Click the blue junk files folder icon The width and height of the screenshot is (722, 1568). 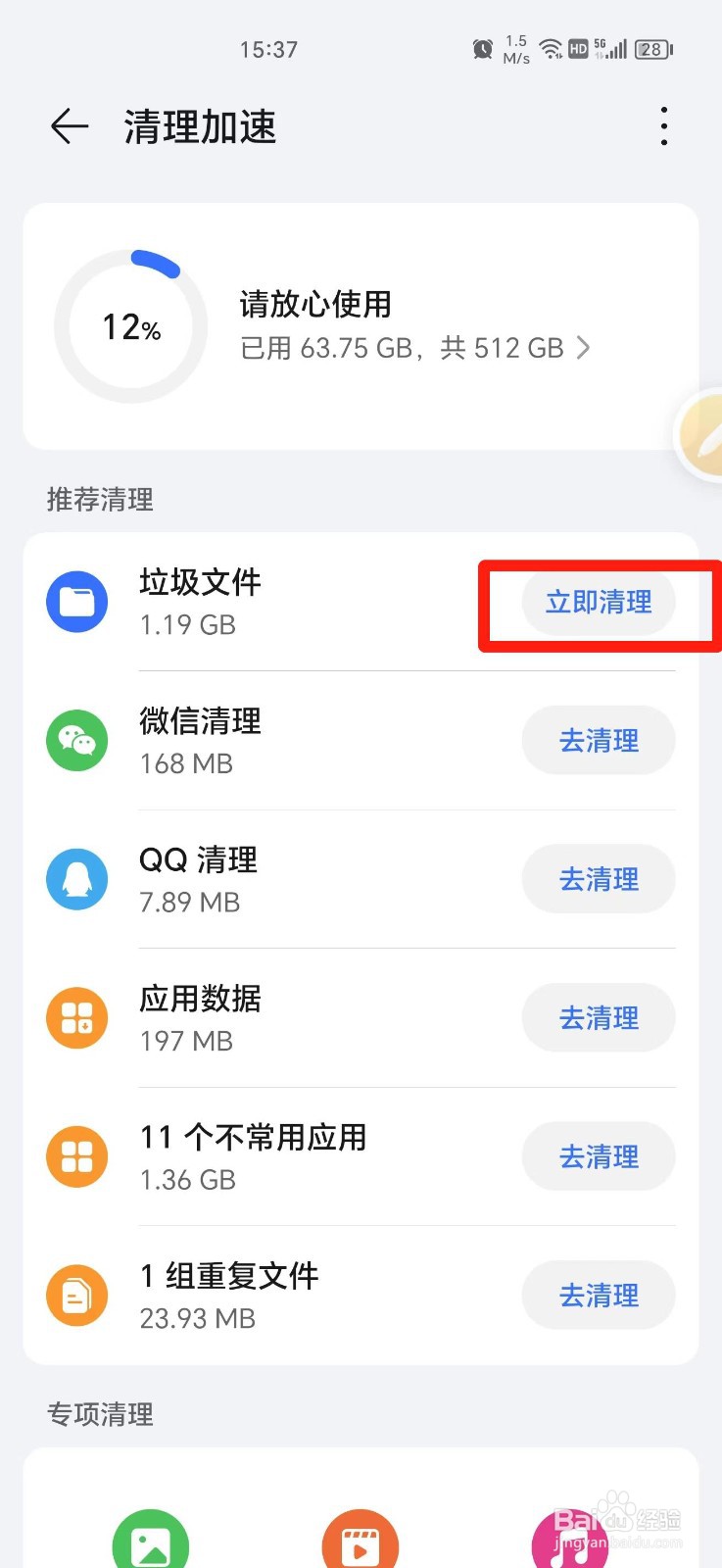click(x=77, y=601)
